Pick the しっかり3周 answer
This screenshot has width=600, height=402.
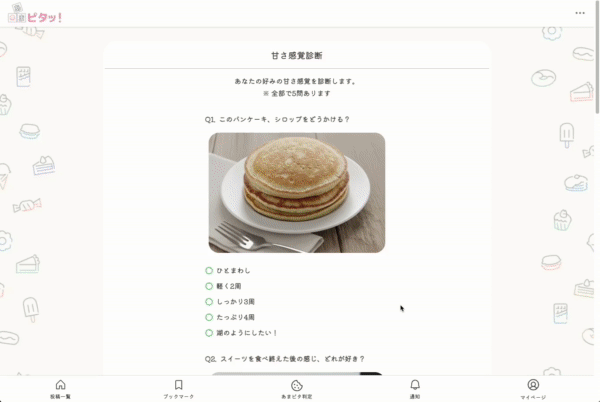209,301
